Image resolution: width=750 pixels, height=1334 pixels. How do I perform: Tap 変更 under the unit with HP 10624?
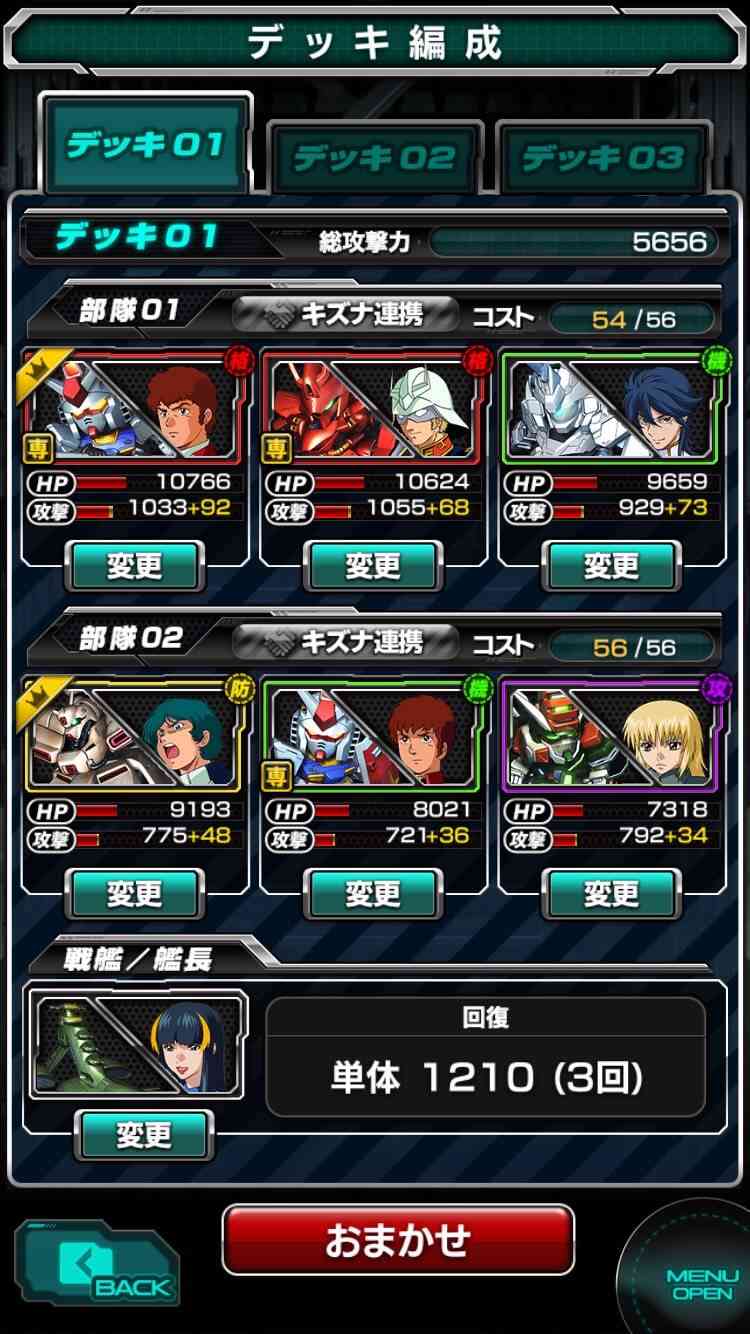point(373,566)
